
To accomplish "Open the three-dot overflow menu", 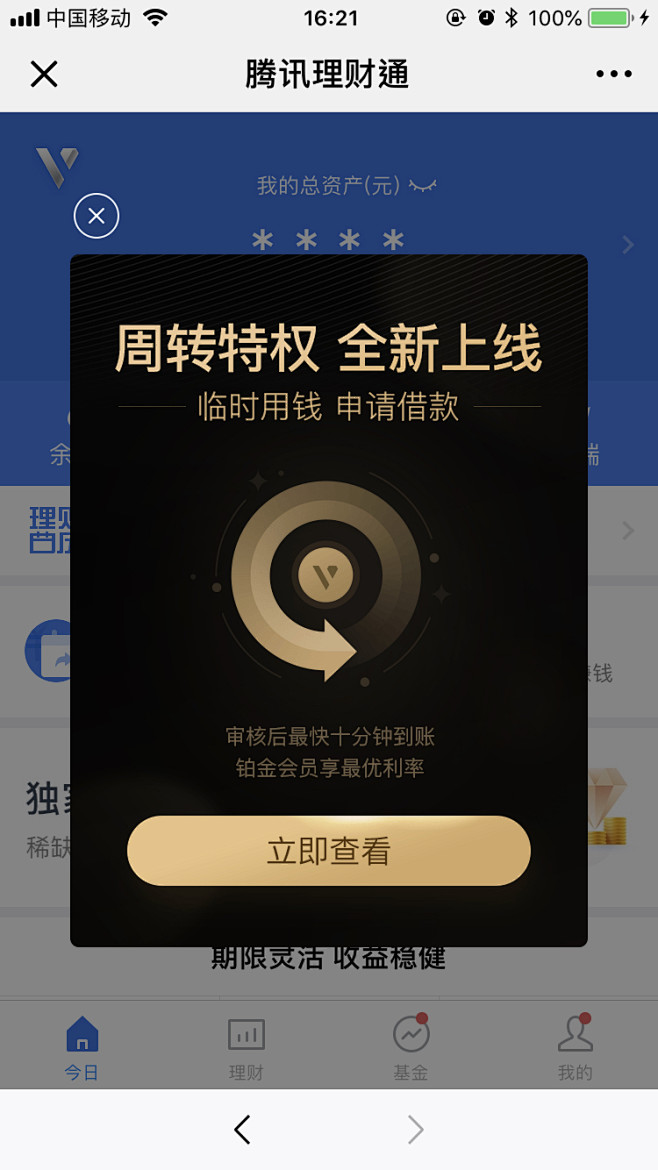I will [x=614, y=74].
